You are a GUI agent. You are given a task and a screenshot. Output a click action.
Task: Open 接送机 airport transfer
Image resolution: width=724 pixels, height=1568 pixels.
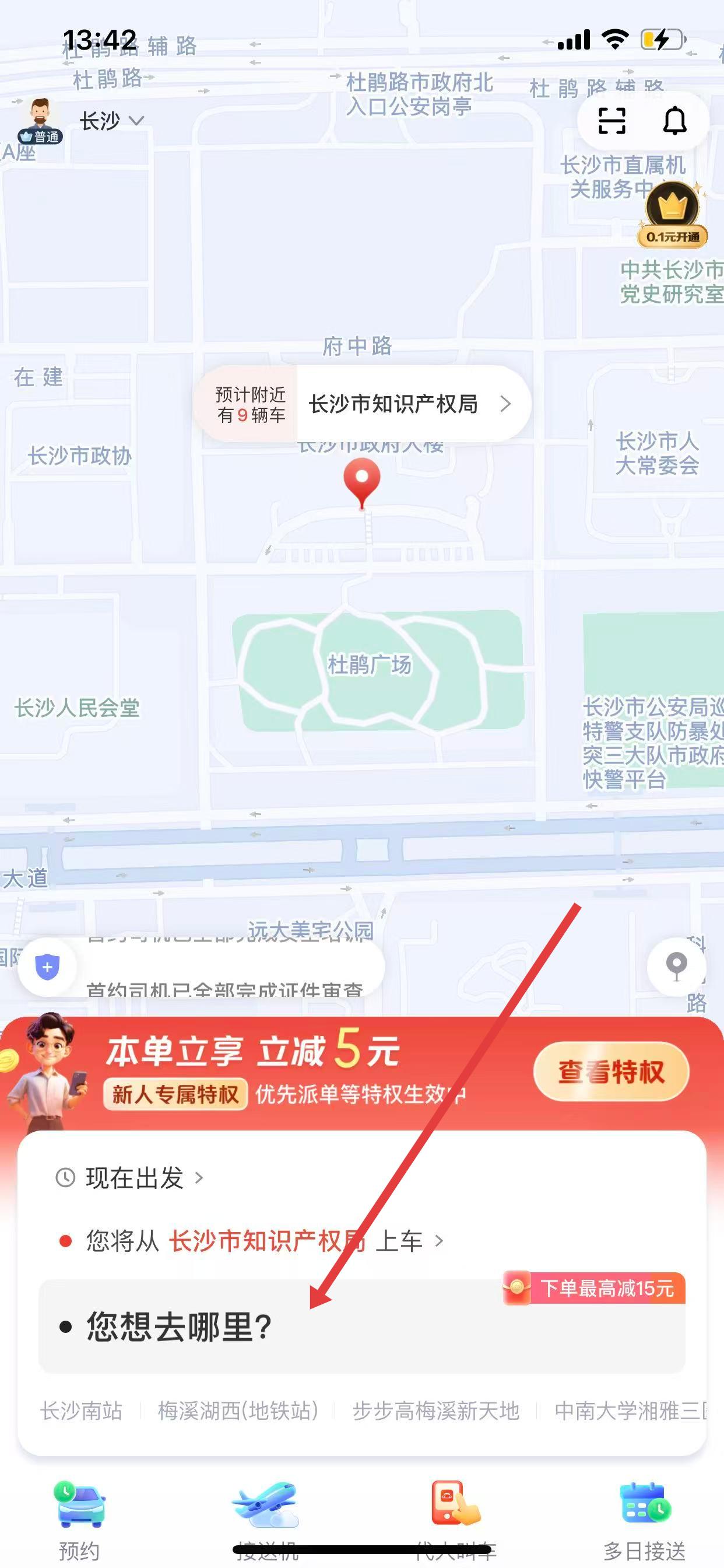(x=266, y=1518)
